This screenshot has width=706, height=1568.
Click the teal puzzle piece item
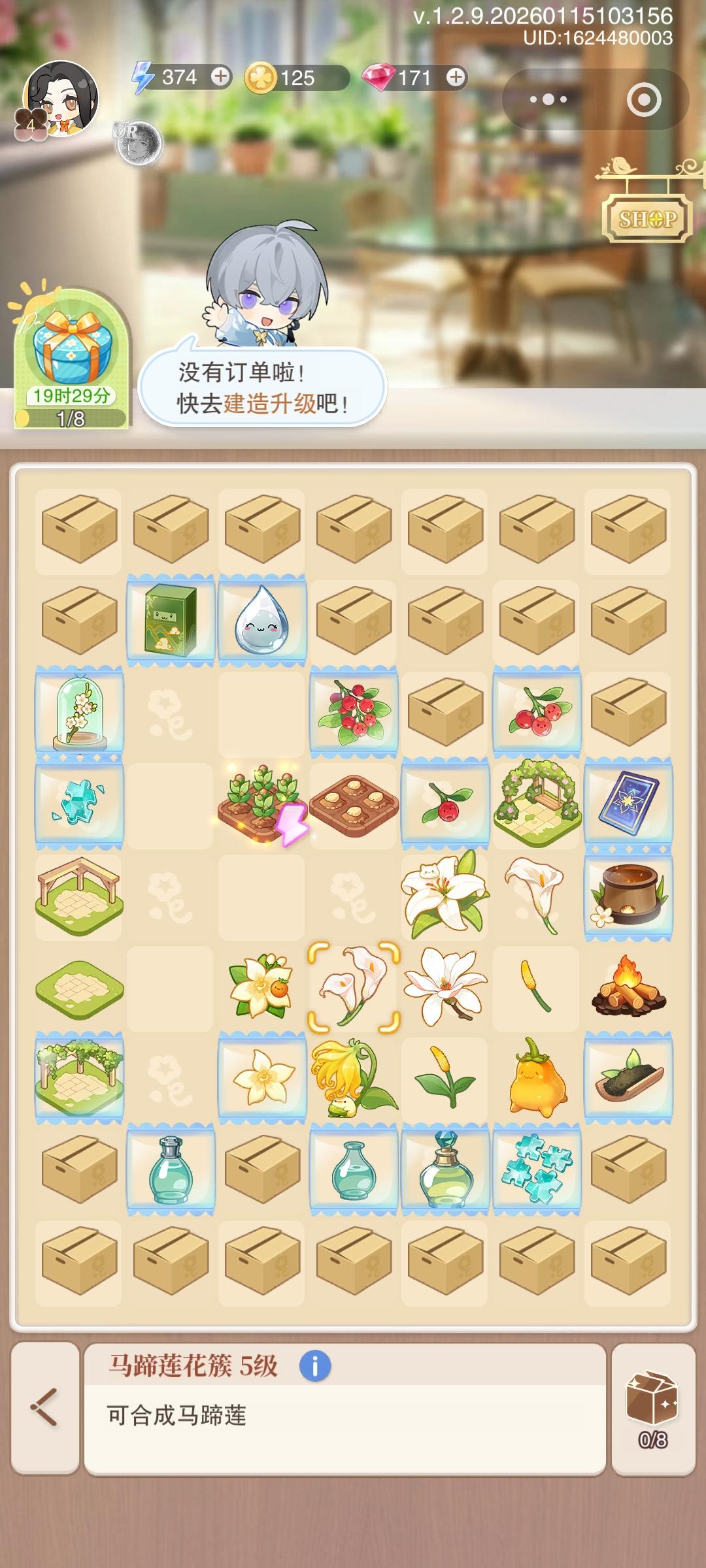78,805
